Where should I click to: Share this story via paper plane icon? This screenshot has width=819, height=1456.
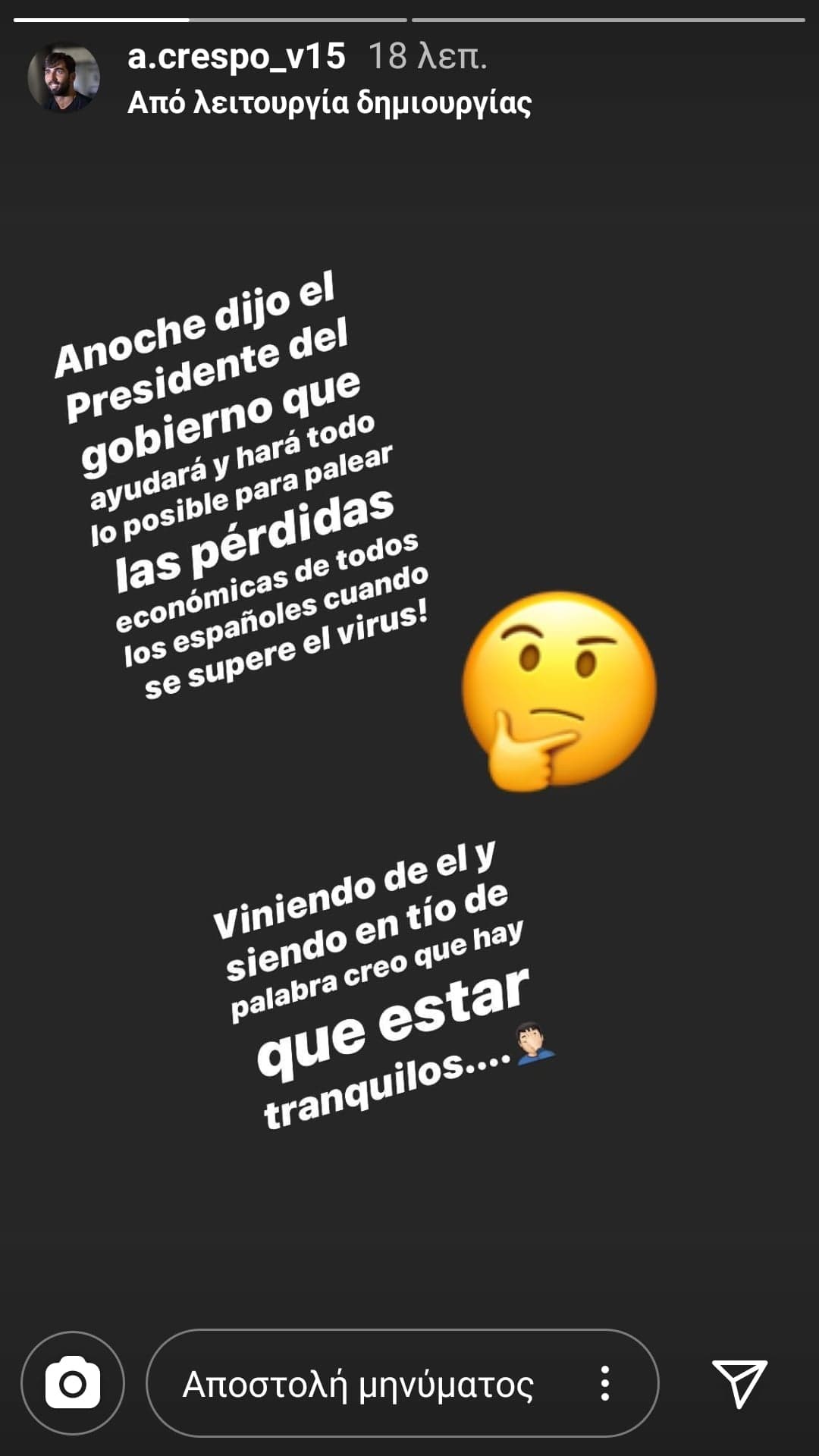(x=739, y=1383)
